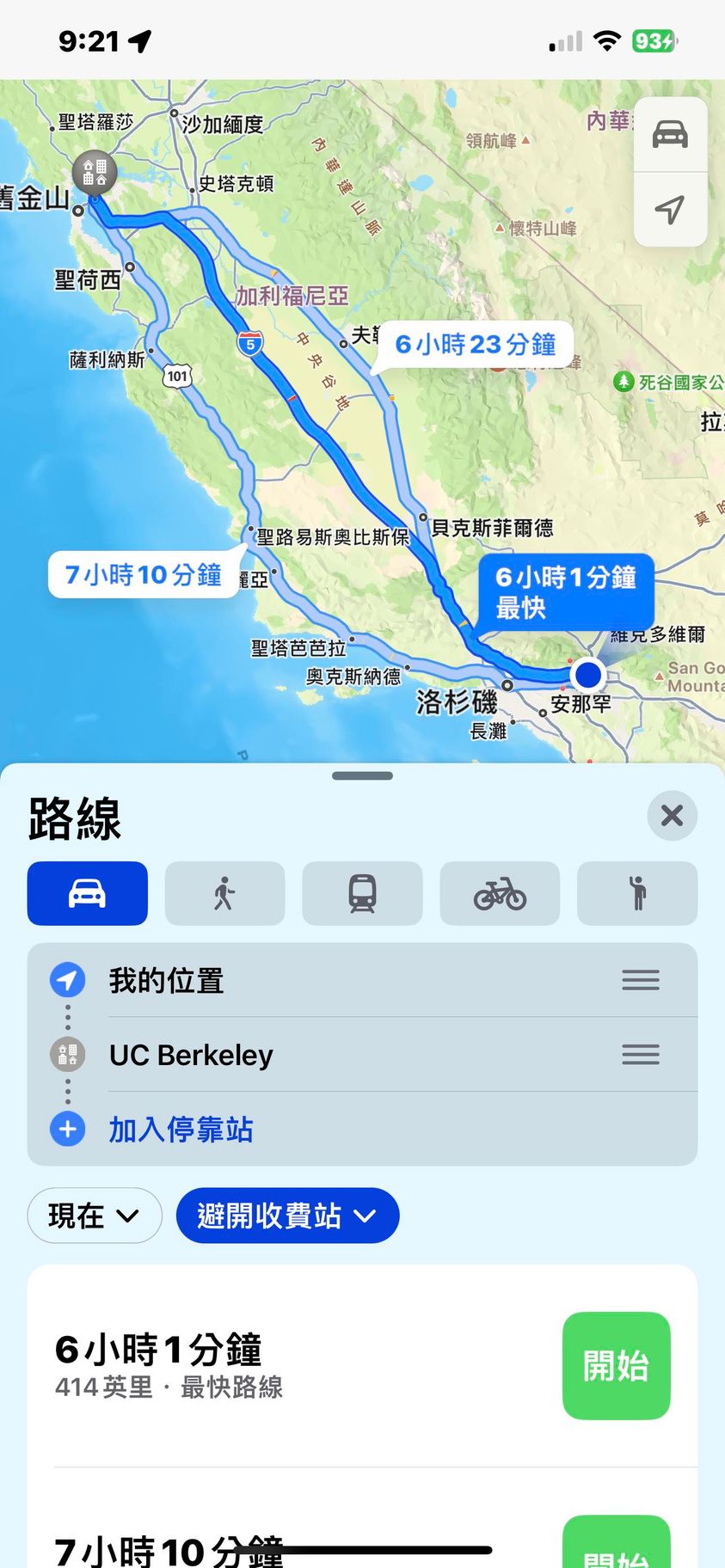Close the 路線 directions panel

click(x=672, y=815)
